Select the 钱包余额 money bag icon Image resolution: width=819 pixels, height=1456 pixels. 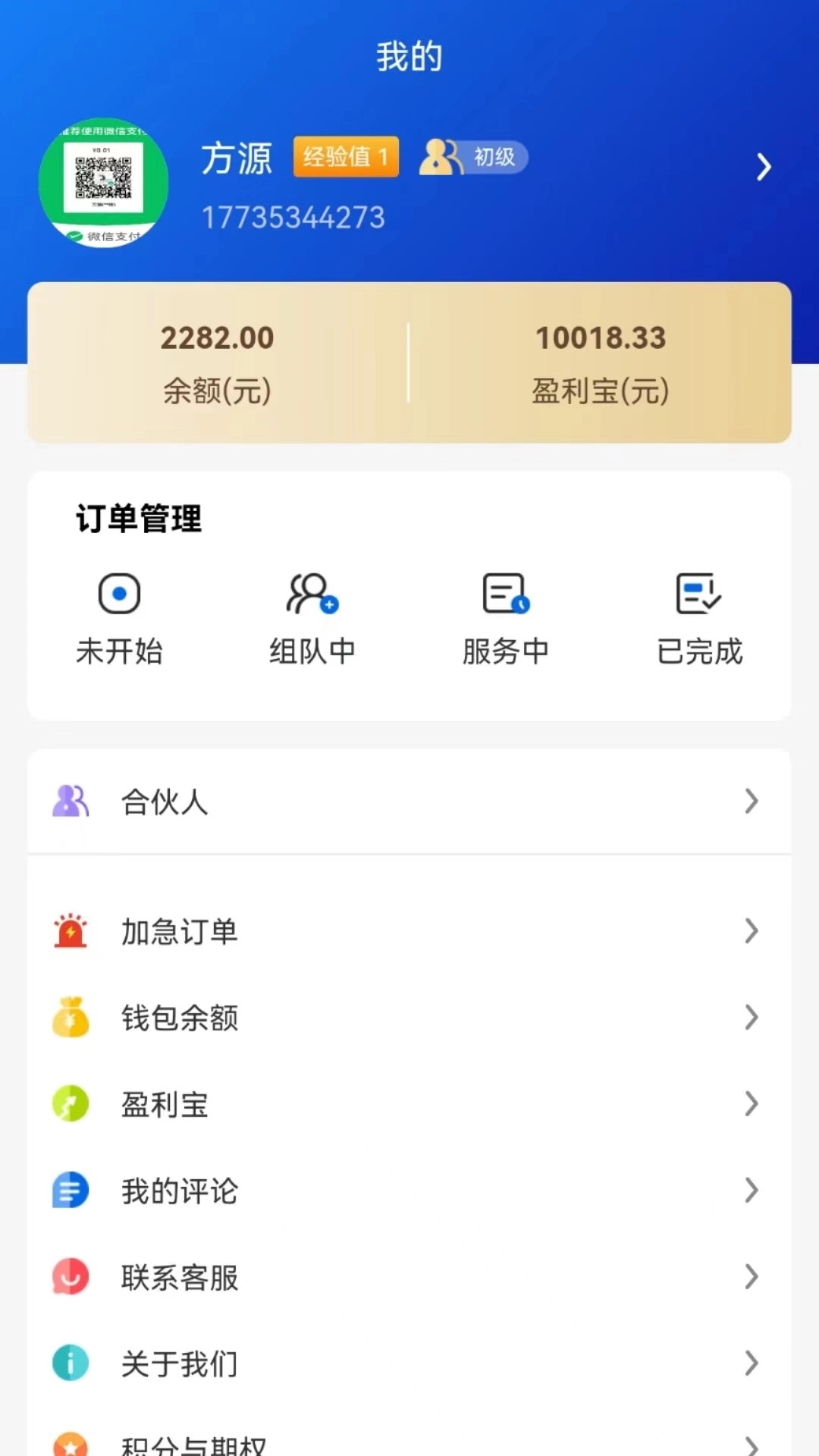(70, 1018)
